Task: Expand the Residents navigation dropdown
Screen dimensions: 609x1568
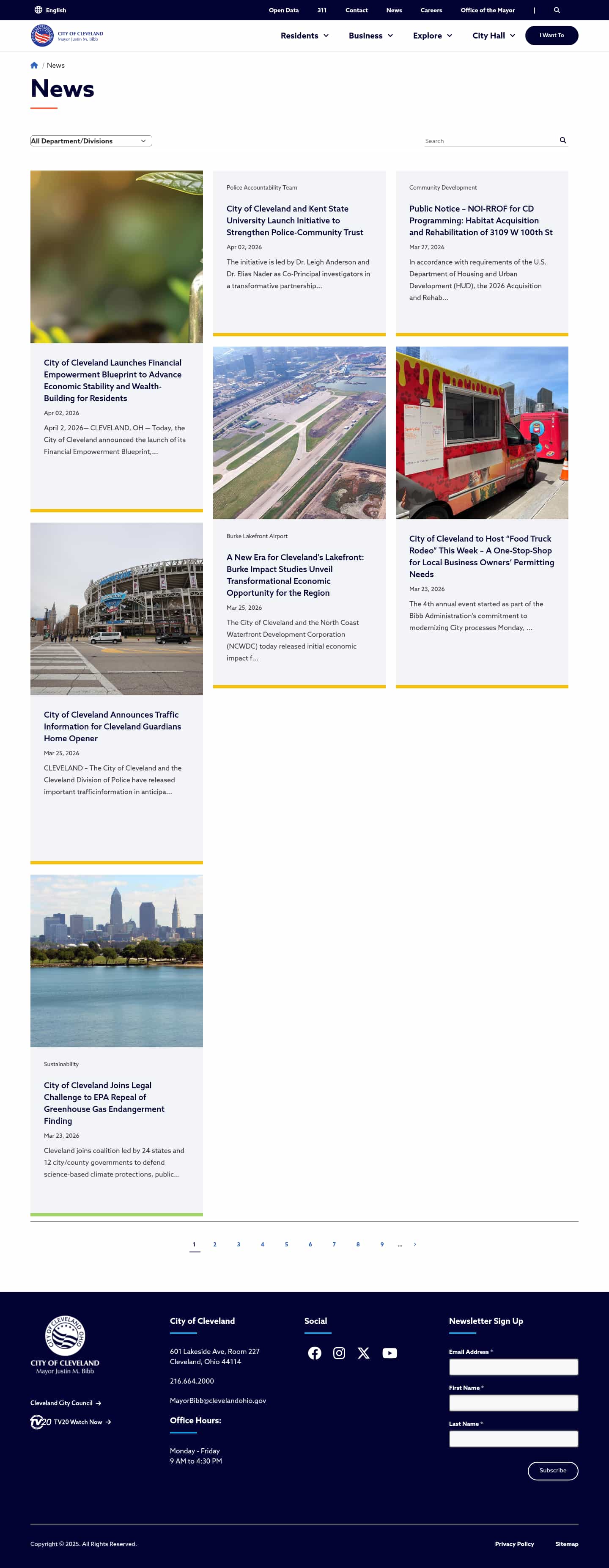Action: coord(304,35)
